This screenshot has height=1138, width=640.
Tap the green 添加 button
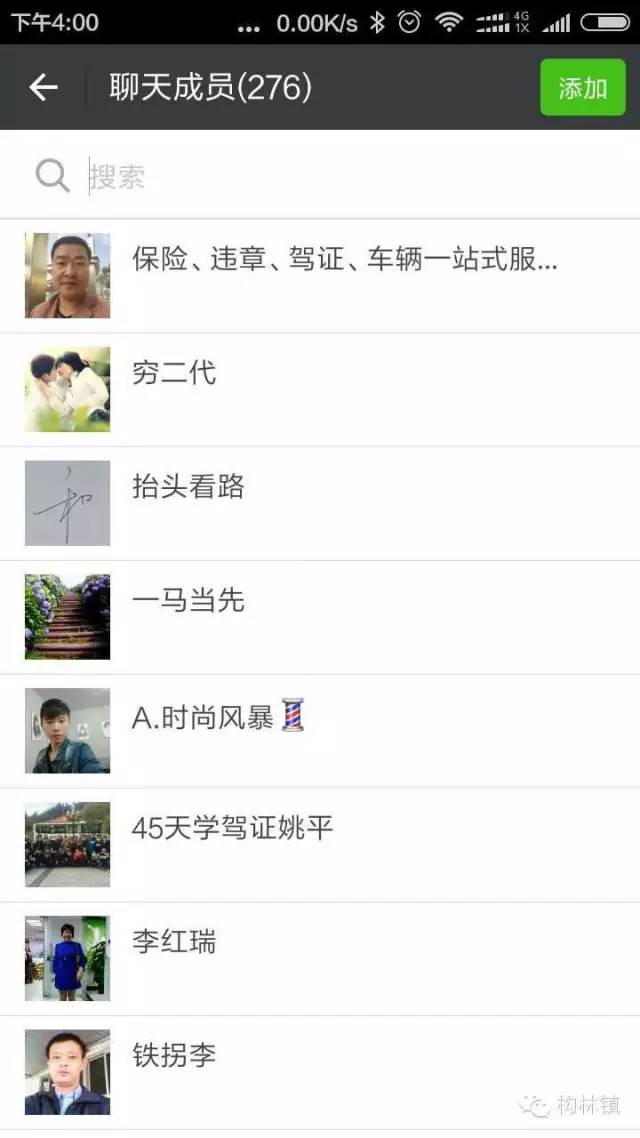[582, 88]
